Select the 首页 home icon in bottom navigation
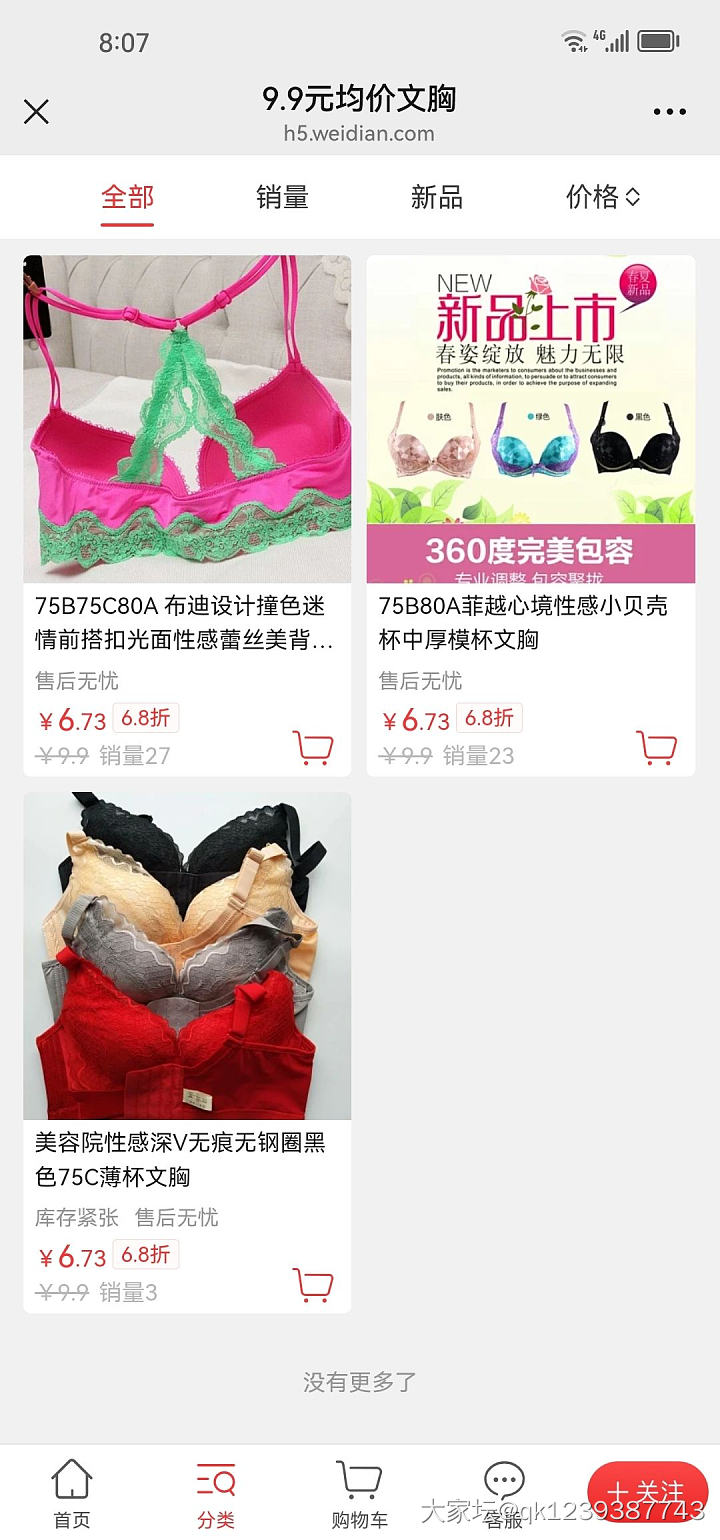The image size is (720, 1540). 68,1490
